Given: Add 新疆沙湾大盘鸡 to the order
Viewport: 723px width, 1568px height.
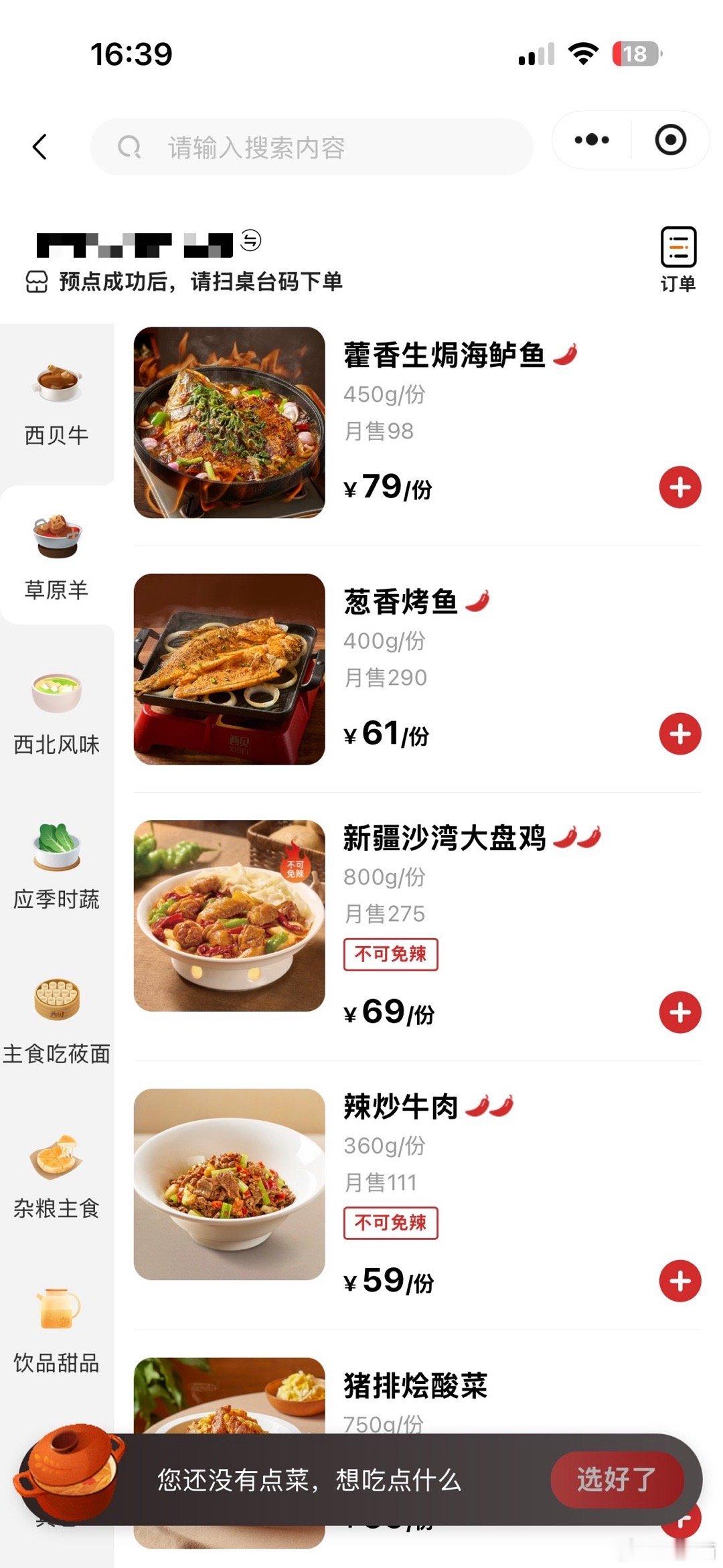Looking at the screenshot, I should point(679,1012).
